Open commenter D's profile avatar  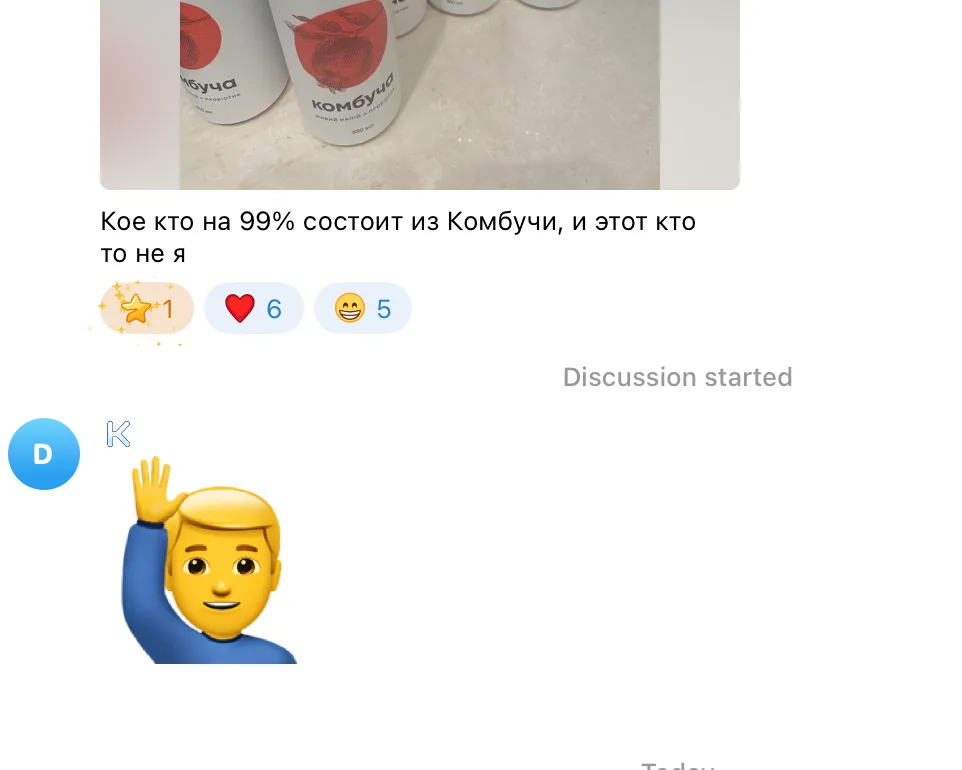(x=44, y=454)
